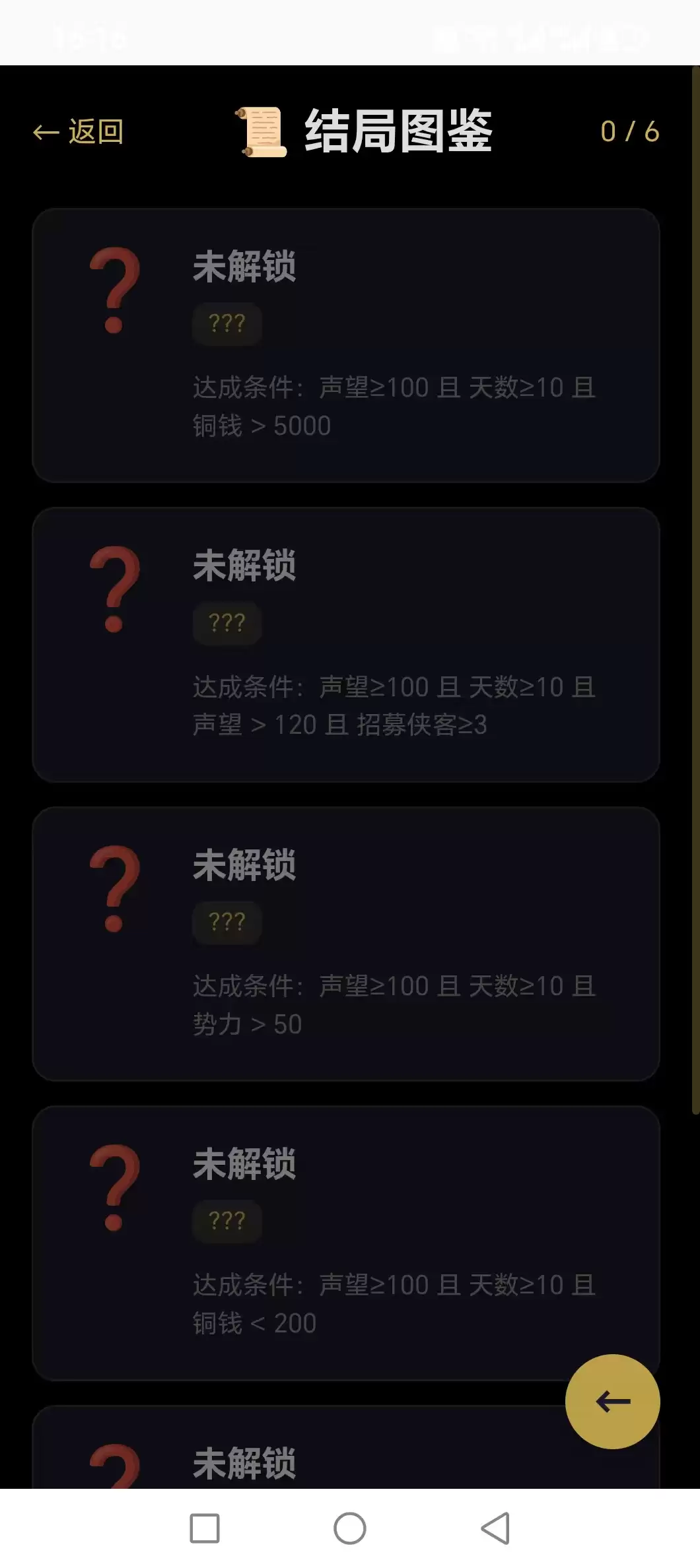Tap the ??? badge on the first ending
This screenshot has width=700, height=1568.
click(x=227, y=323)
